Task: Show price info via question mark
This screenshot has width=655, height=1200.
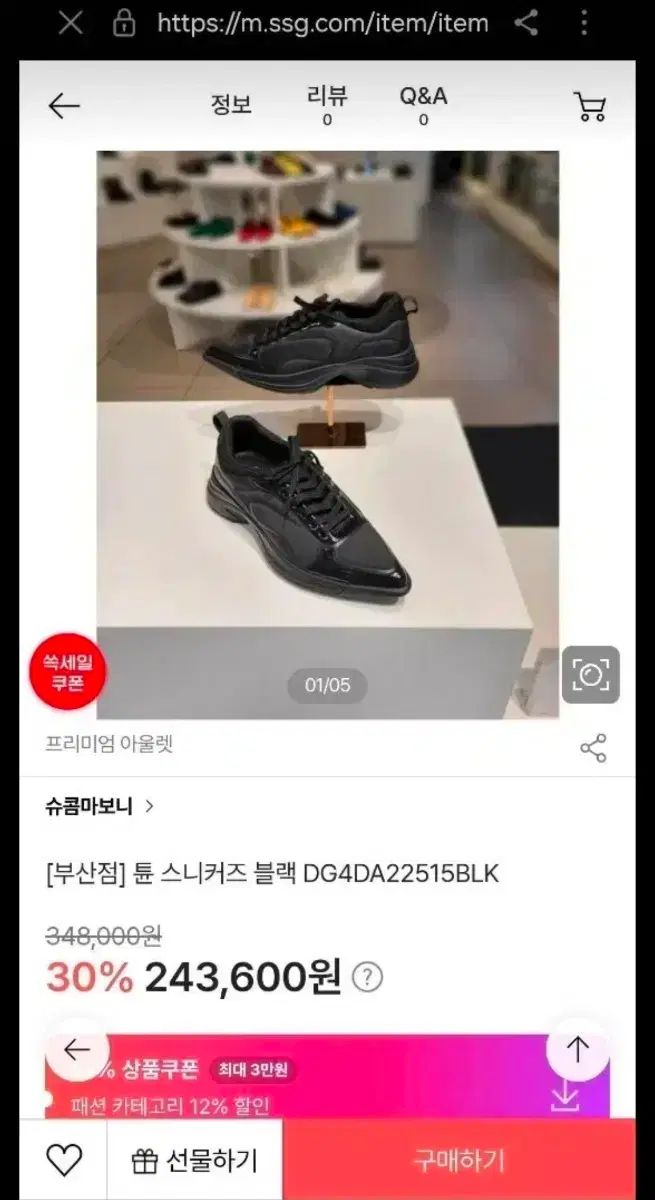Action: coord(368,976)
